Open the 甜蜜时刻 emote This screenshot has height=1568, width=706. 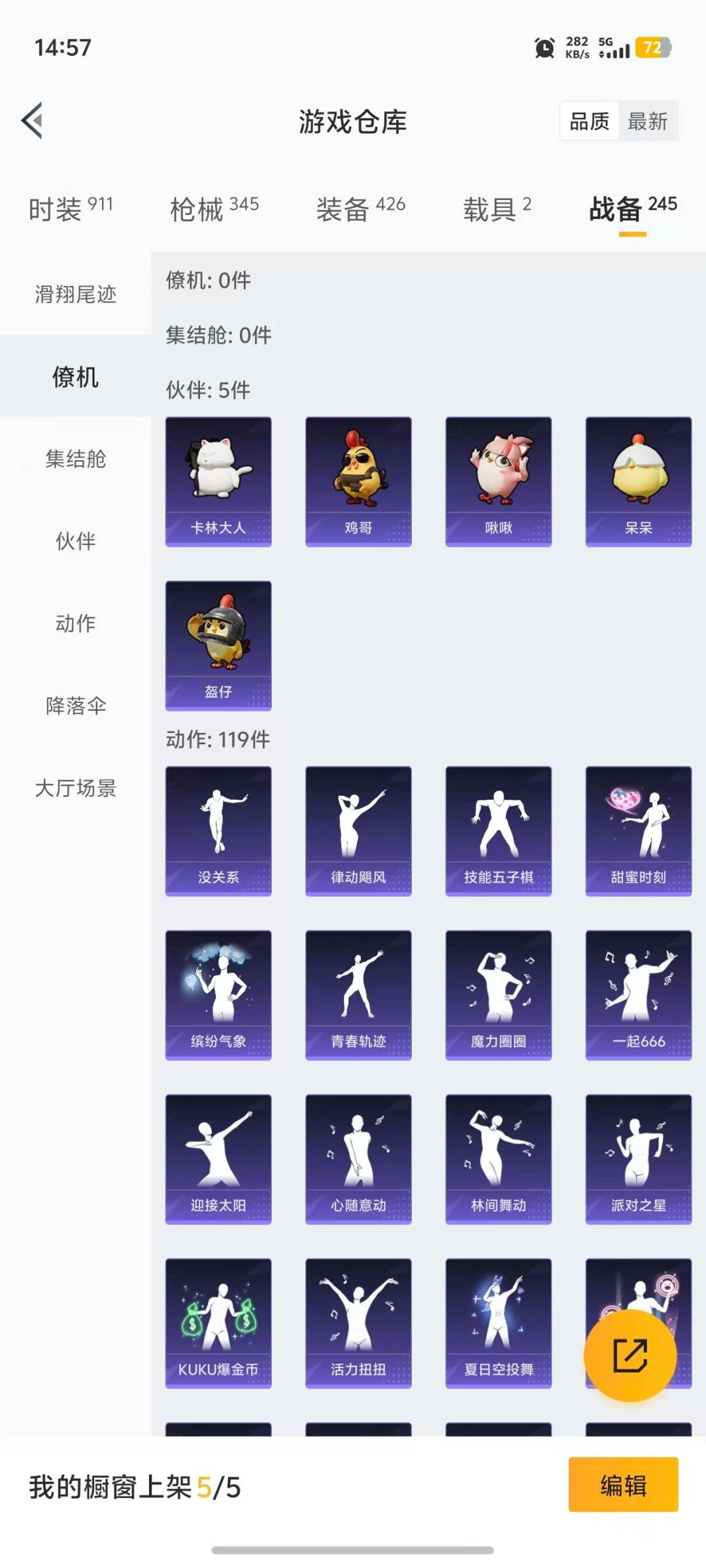[x=638, y=830]
